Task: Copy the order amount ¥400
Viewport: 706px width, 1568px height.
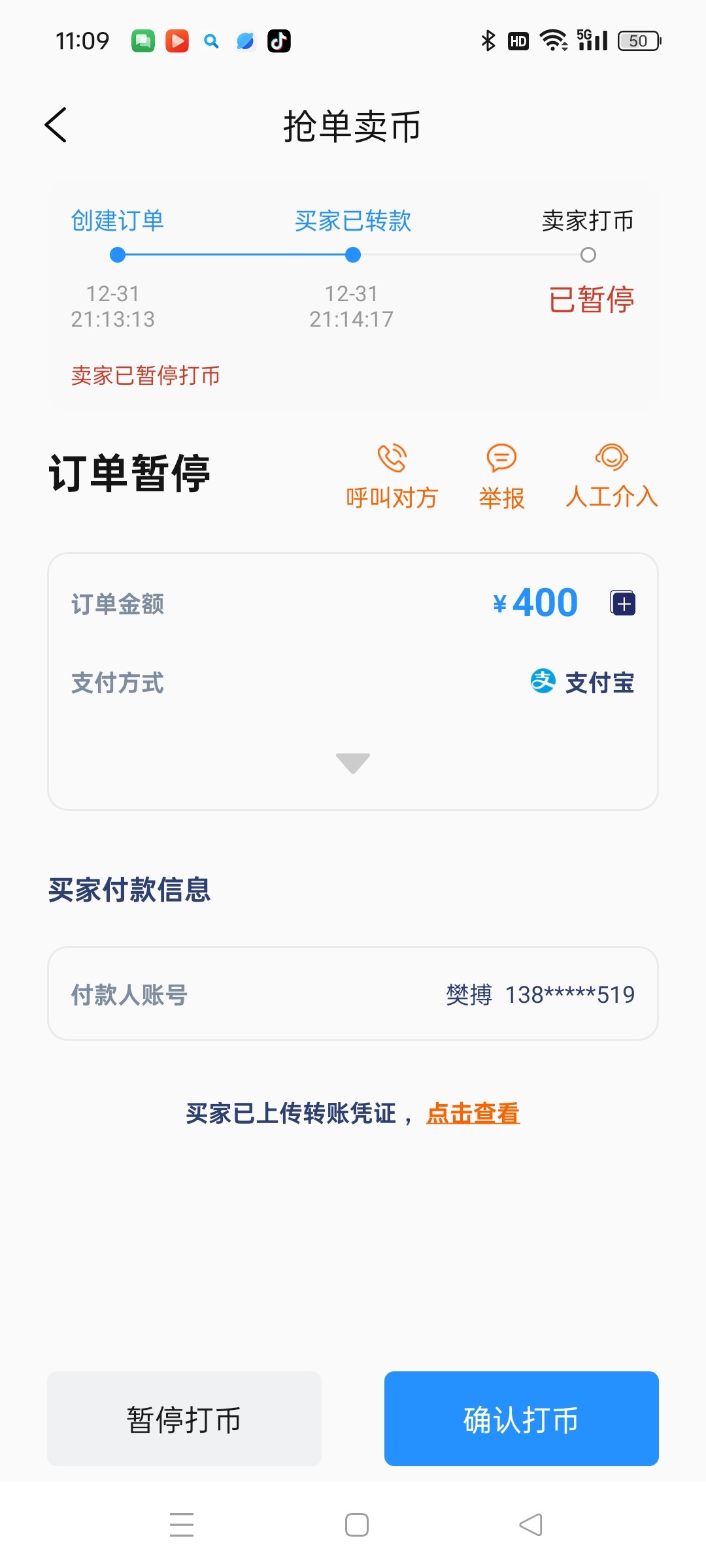Action: pos(623,602)
